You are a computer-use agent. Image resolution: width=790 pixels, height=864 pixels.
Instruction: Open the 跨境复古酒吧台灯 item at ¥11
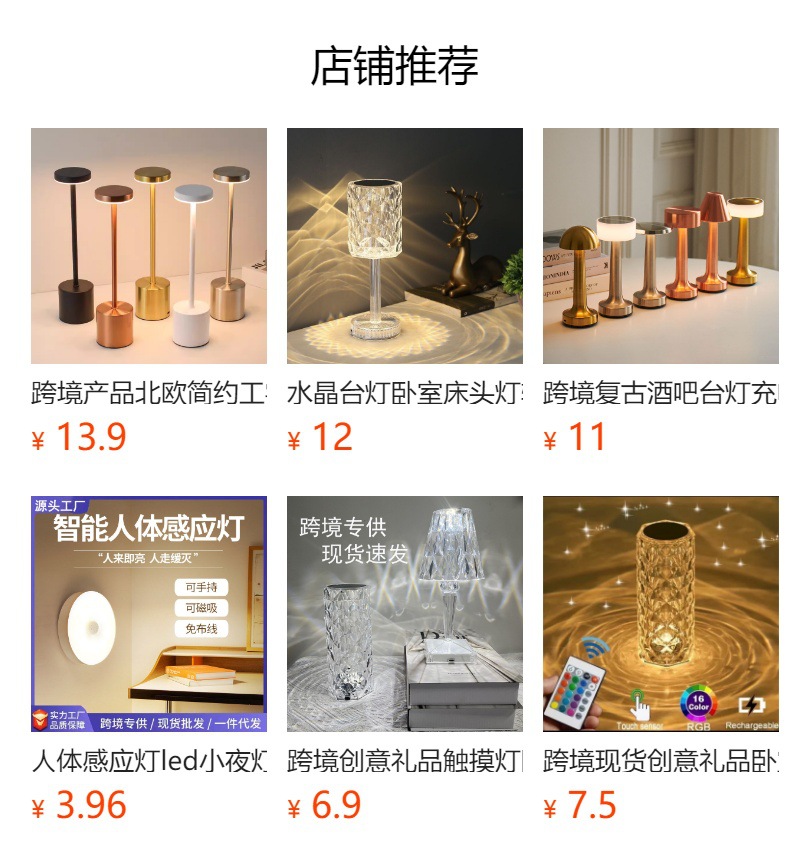[660, 246]
